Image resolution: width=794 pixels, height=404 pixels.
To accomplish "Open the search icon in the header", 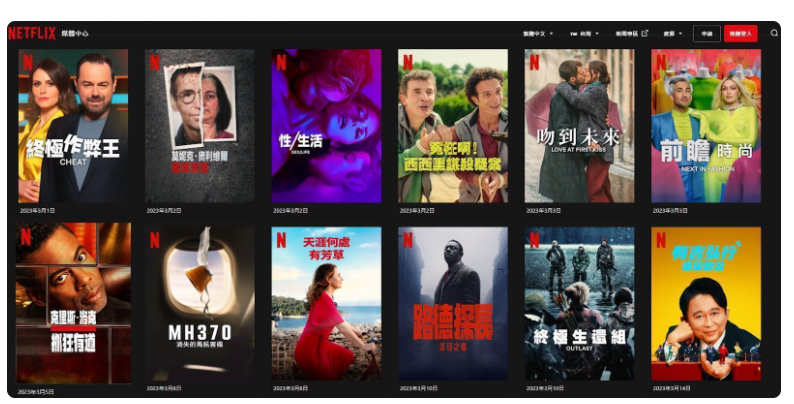I will click(x=774, y=33).
